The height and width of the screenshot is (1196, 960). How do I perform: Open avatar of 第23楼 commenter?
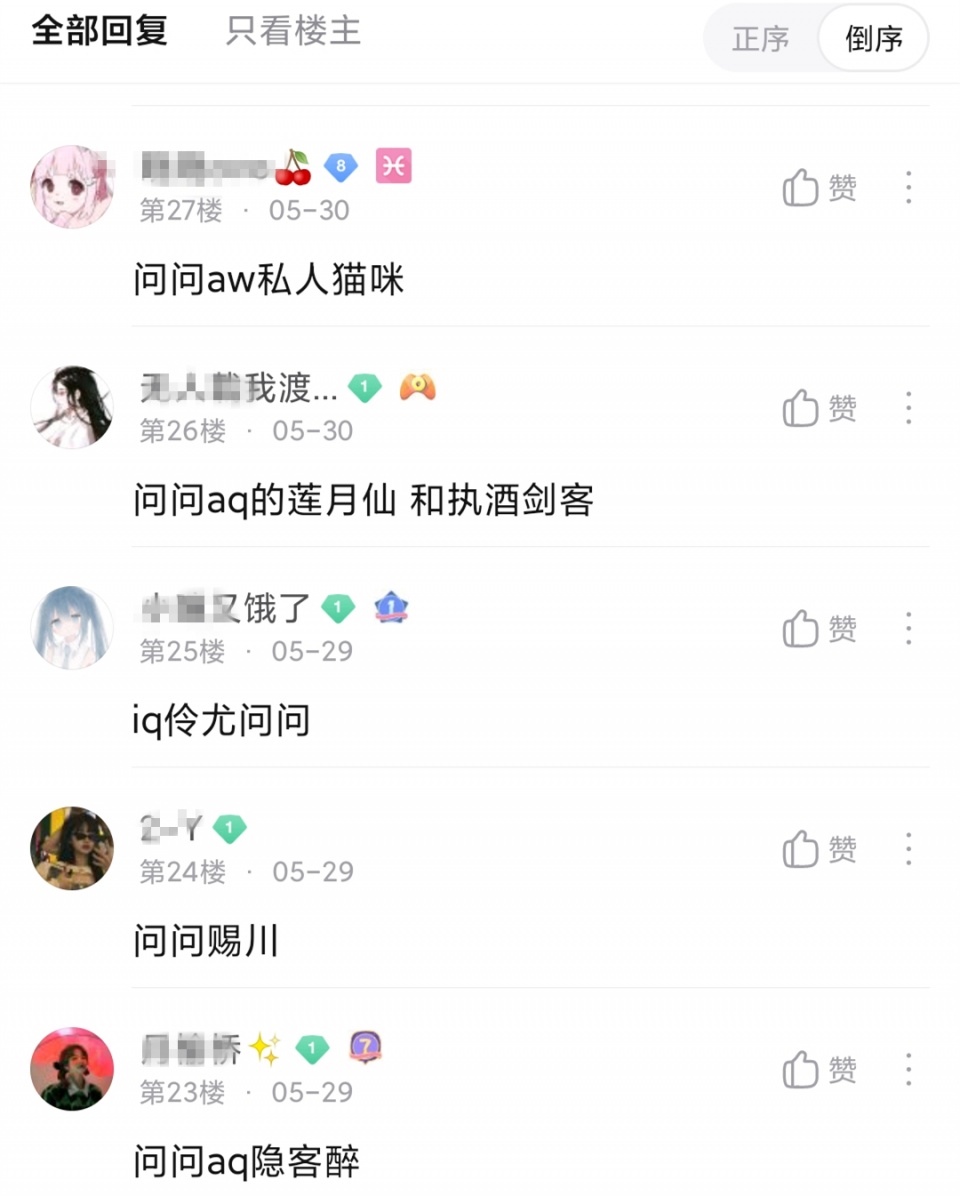click(x=72, y=1069)
